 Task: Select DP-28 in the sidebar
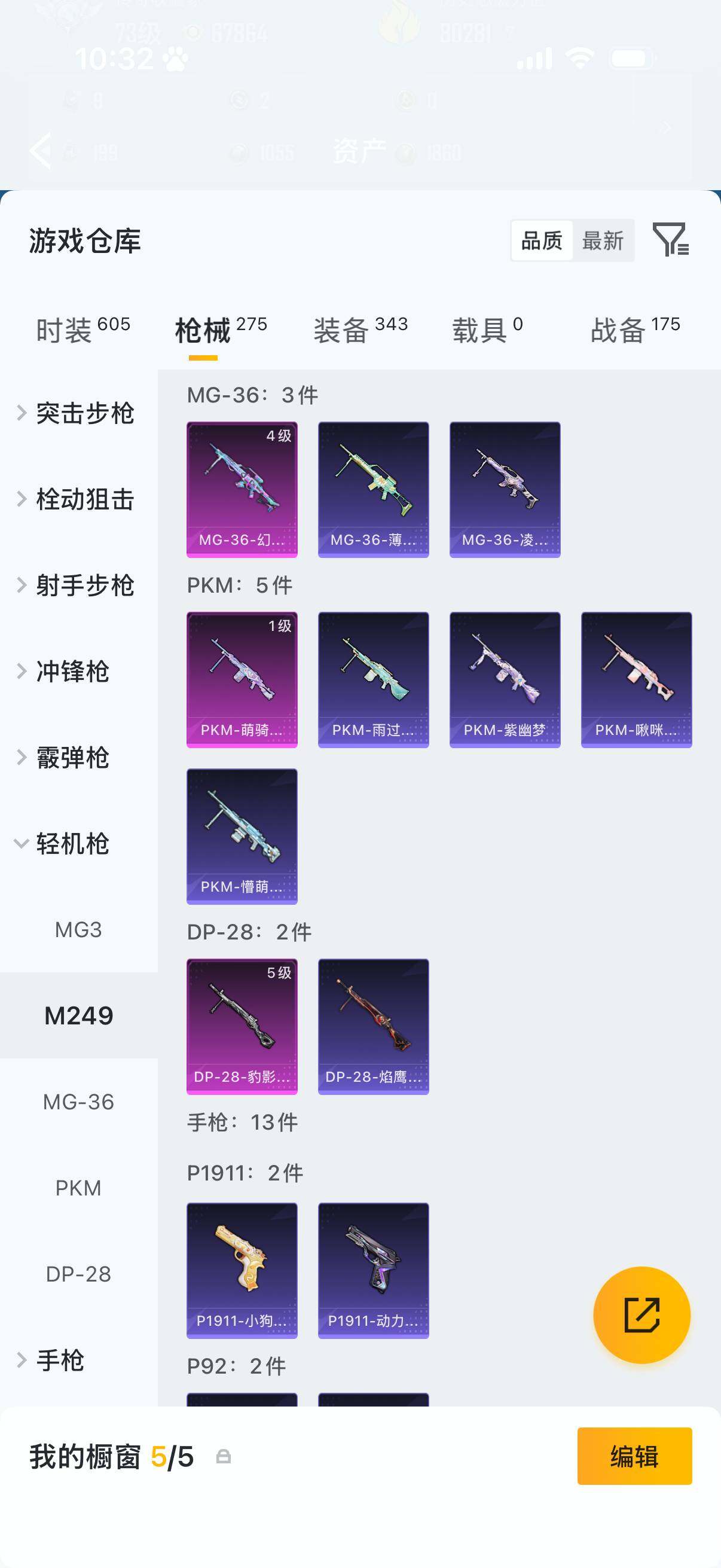78,1274
